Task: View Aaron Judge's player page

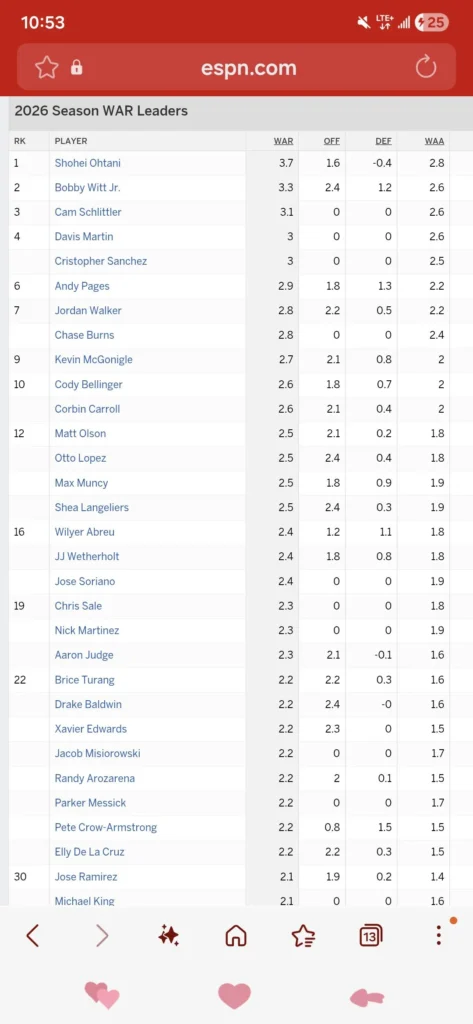Action: tap(84, 655)
